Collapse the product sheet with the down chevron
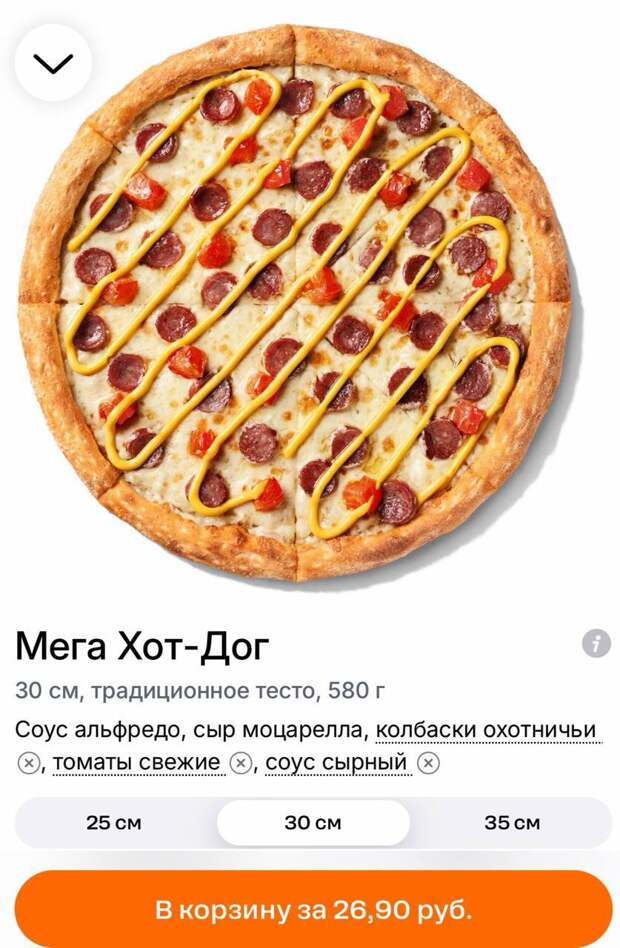The width and height of the screenshot is (620, 948). pyautogui.click(x=53, y=63)
